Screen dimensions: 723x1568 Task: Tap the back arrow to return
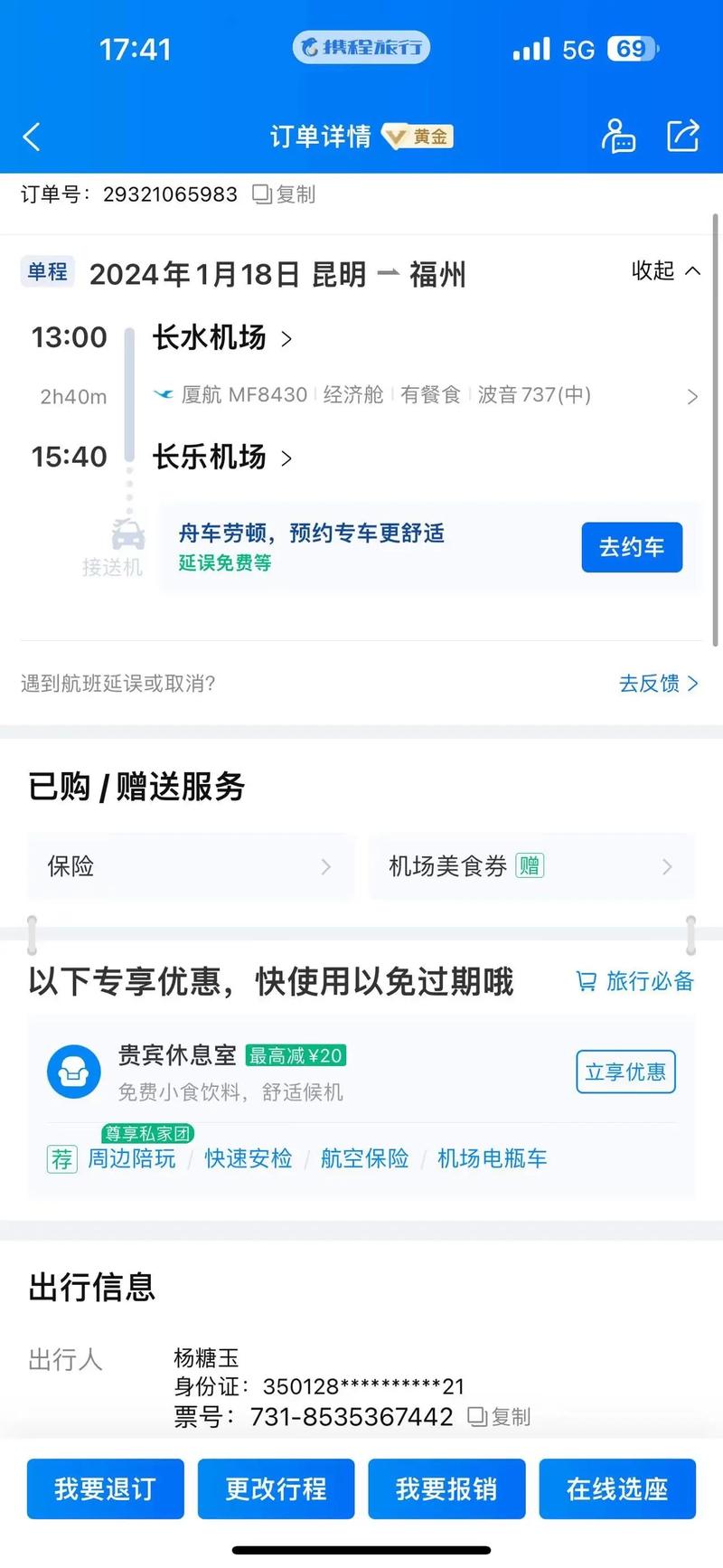point(32,136)
